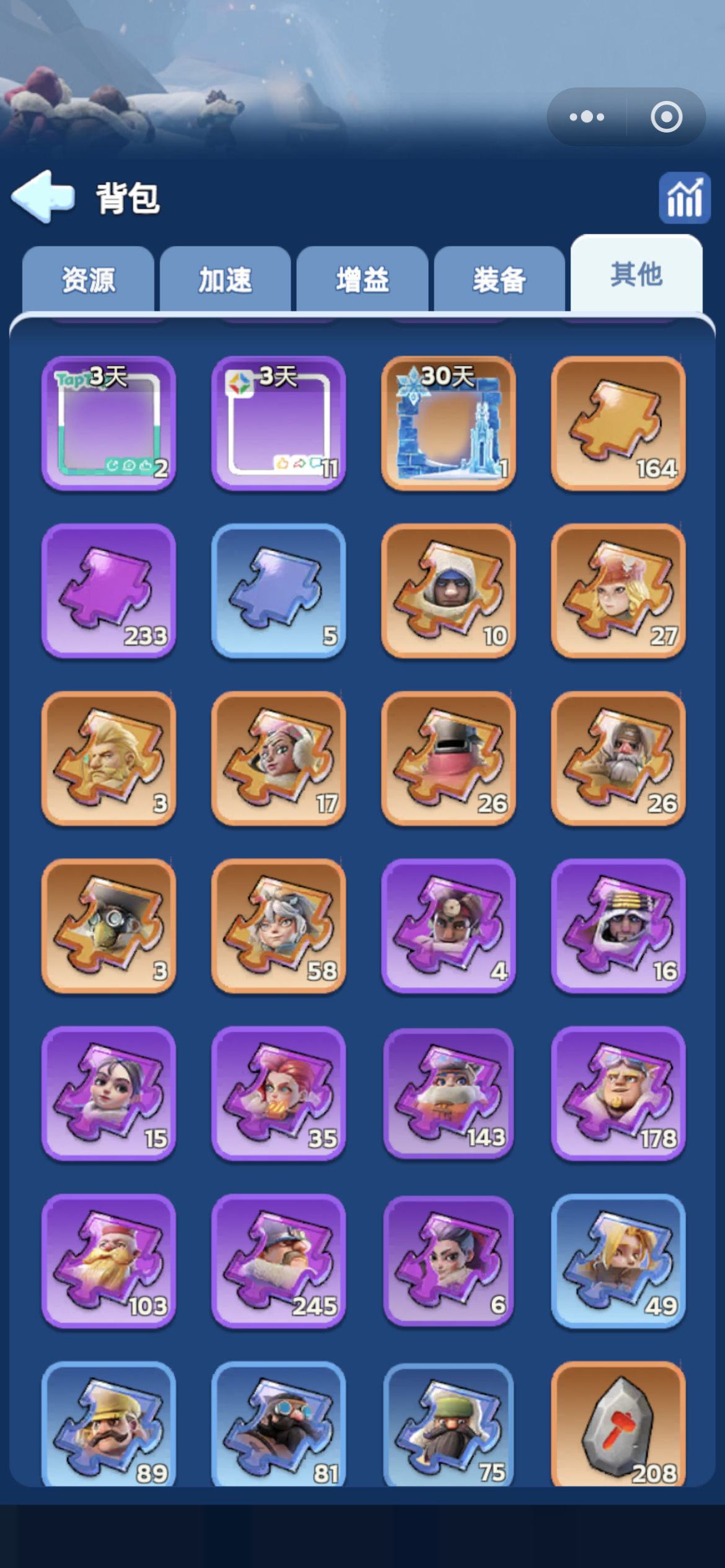Switch to the 加速 tab
Viewport: 725px width, 1568px height.
point(226,279)
